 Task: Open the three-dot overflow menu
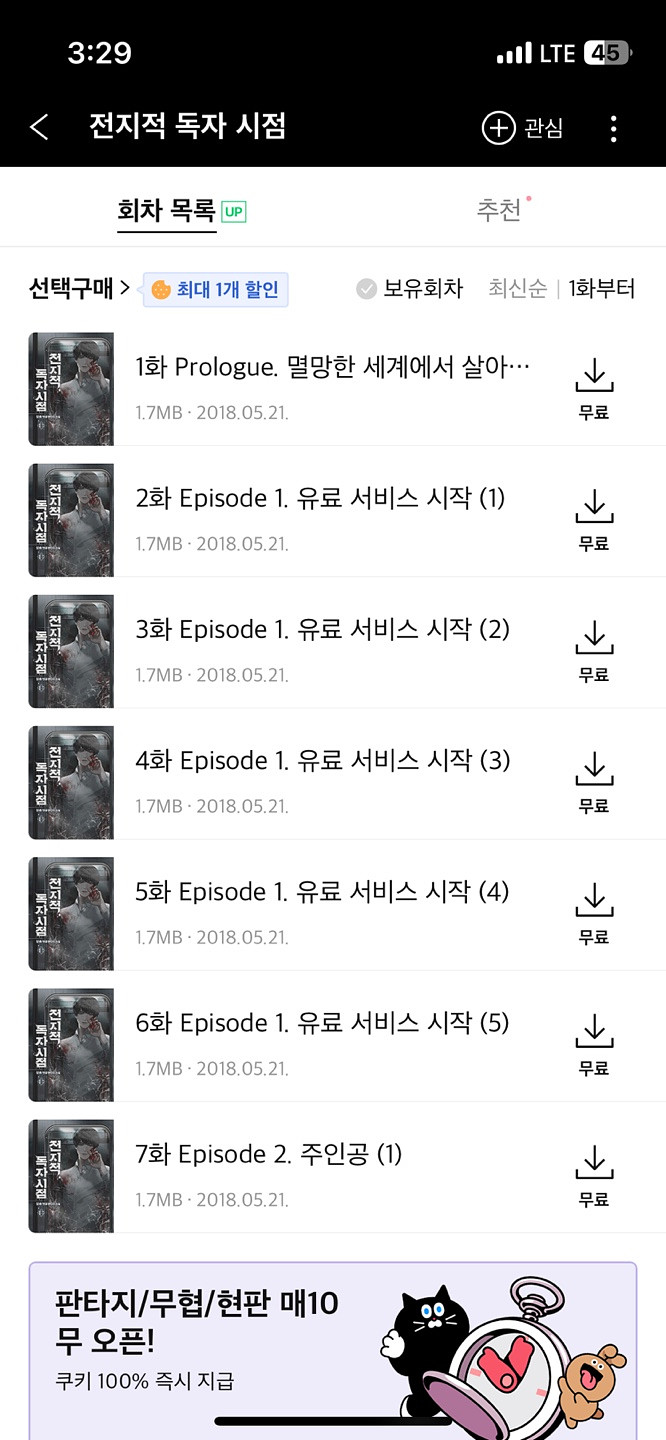(613, 128)
